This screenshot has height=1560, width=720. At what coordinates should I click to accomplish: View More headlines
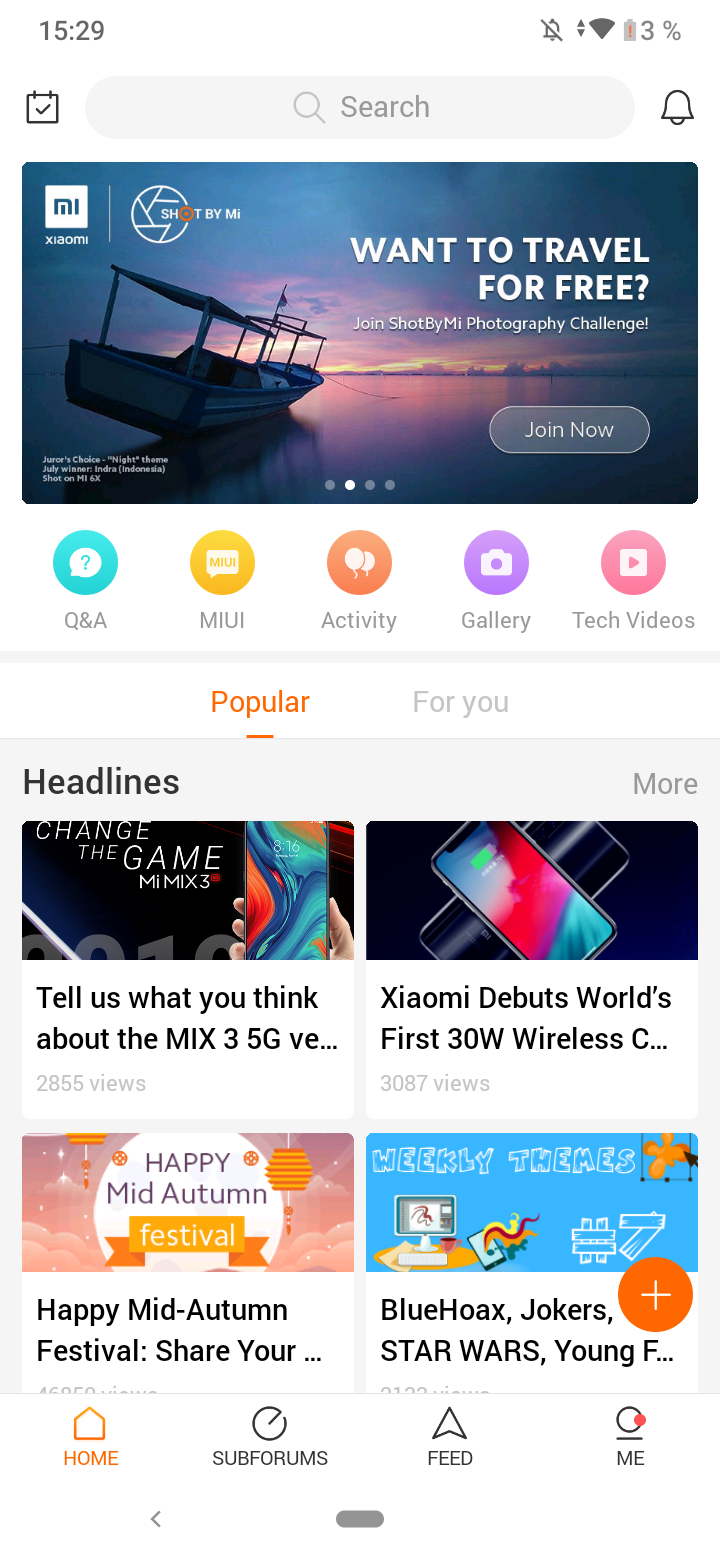(665, 784)
